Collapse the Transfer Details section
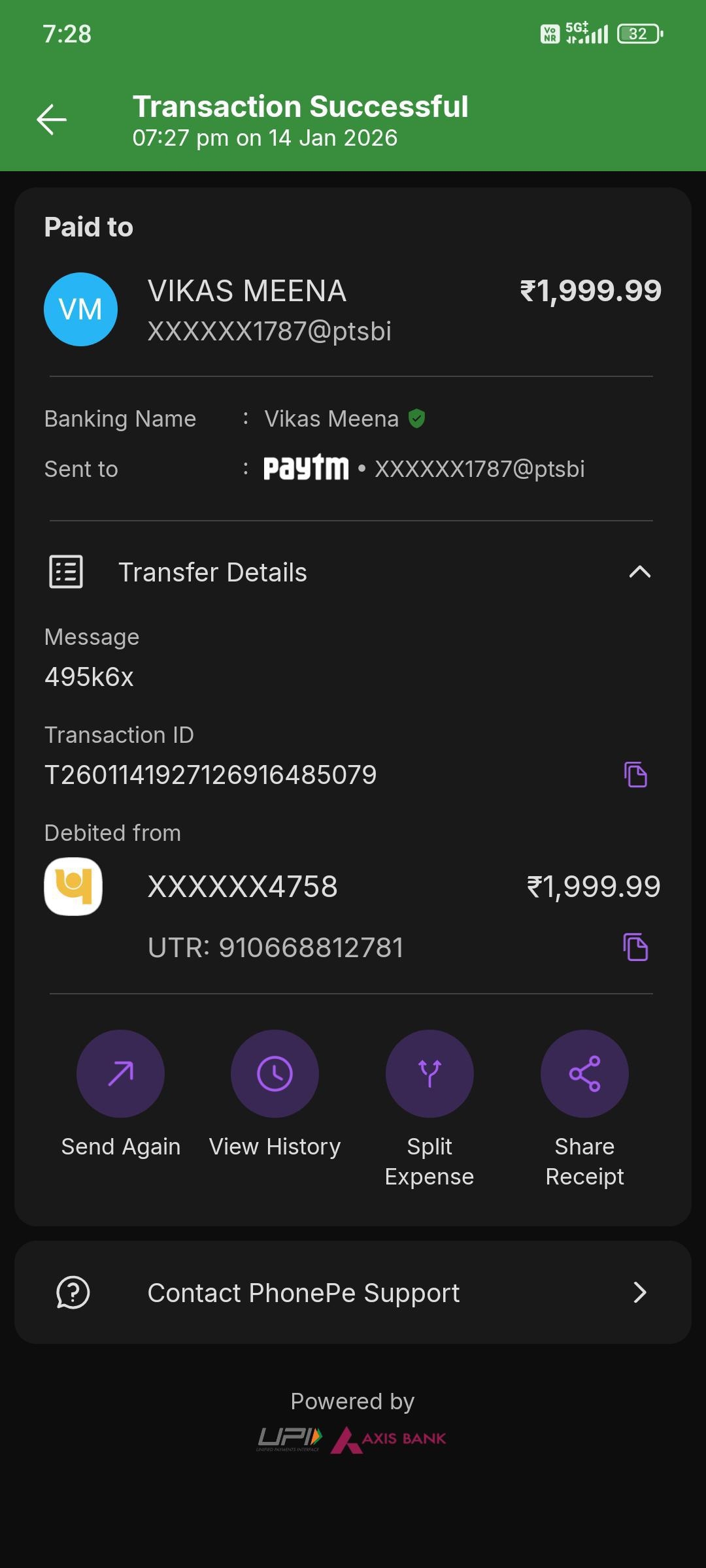706x1568 pixels. pyautogui.click(x=639, y=572)
